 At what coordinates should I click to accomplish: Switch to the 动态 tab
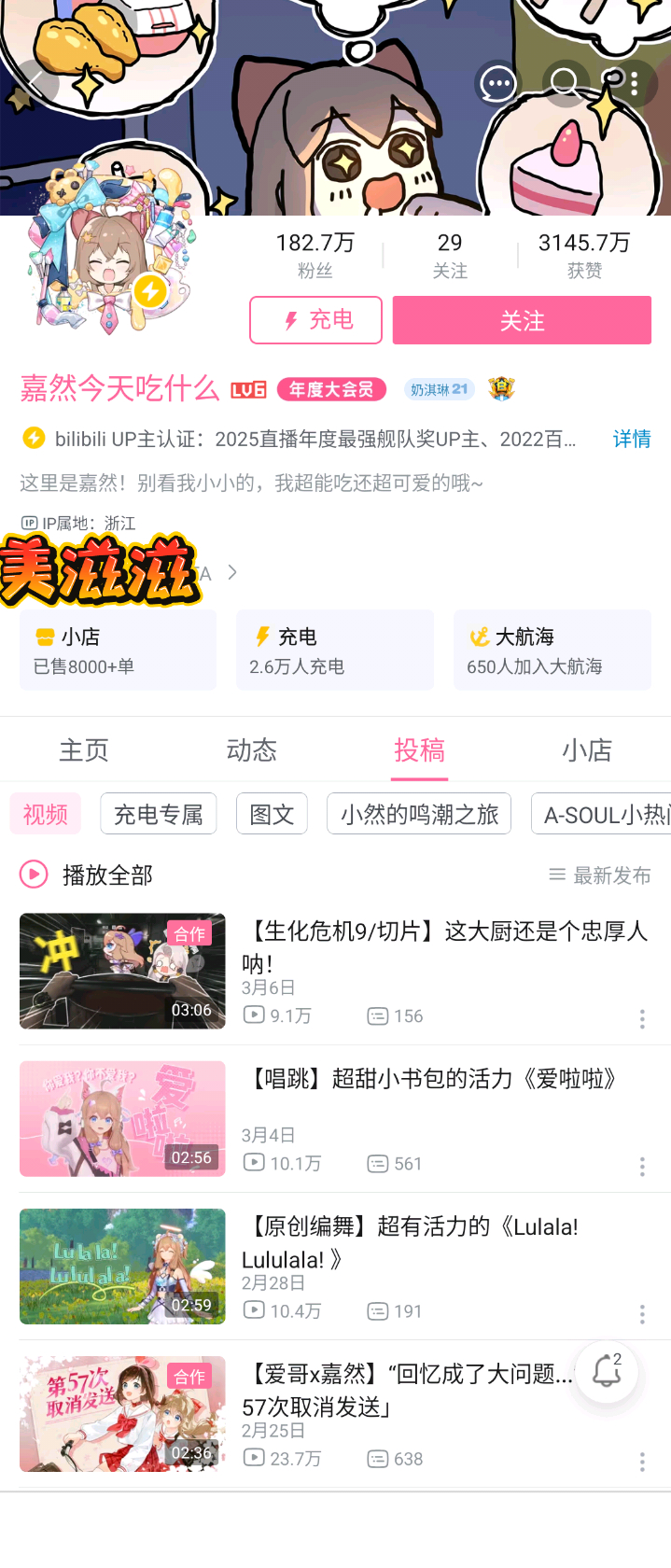252,749
